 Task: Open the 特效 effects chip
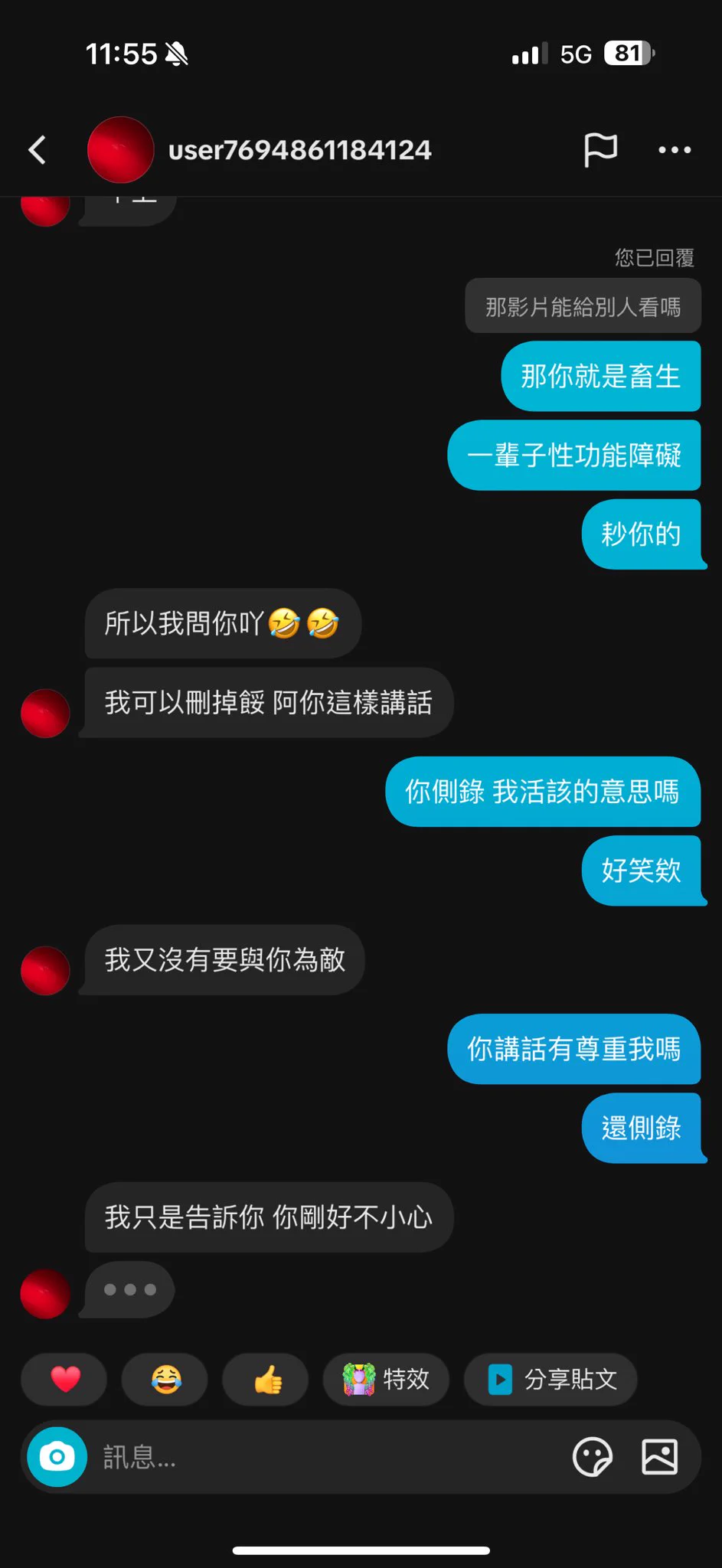click(387, 1379)
